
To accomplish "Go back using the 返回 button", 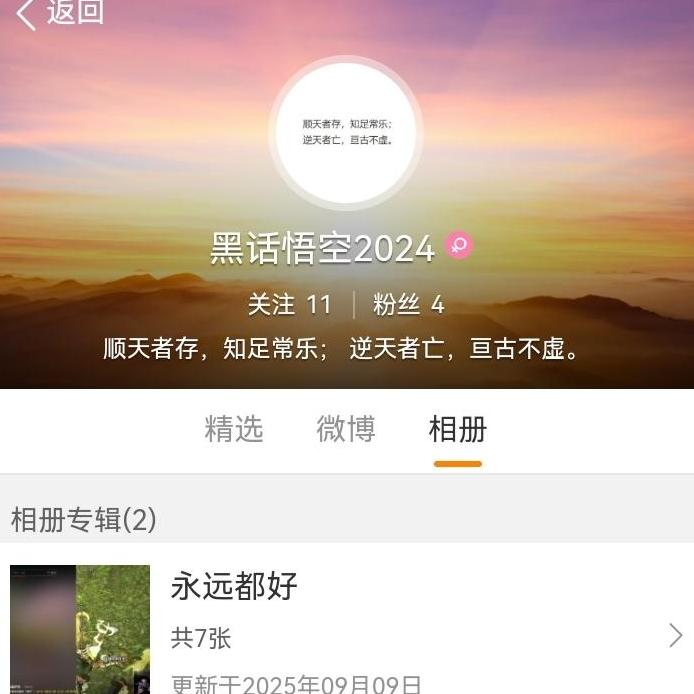I will [x=60, y=13].
